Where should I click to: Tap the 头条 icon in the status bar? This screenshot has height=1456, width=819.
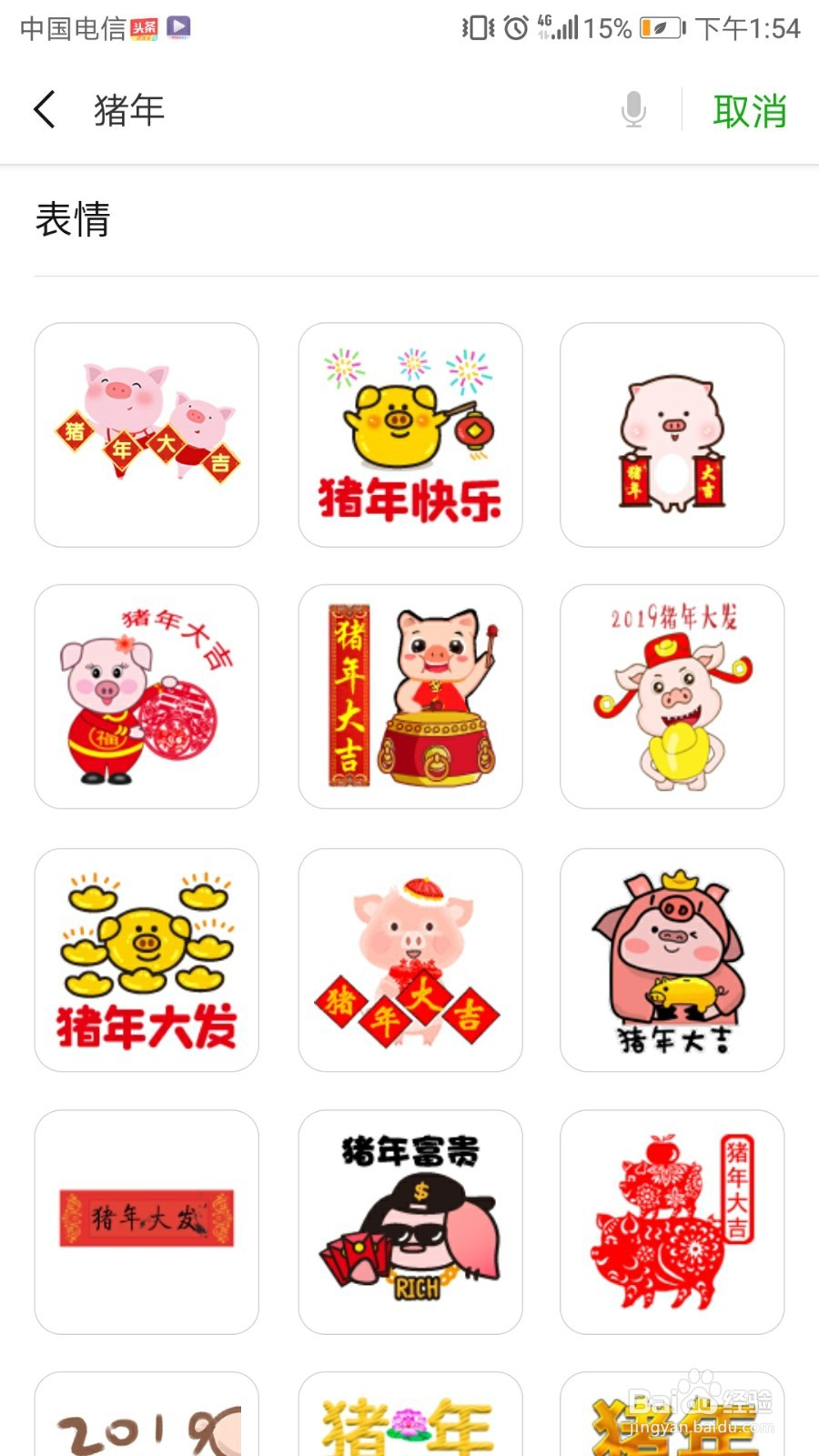click(x=144, y=27)
